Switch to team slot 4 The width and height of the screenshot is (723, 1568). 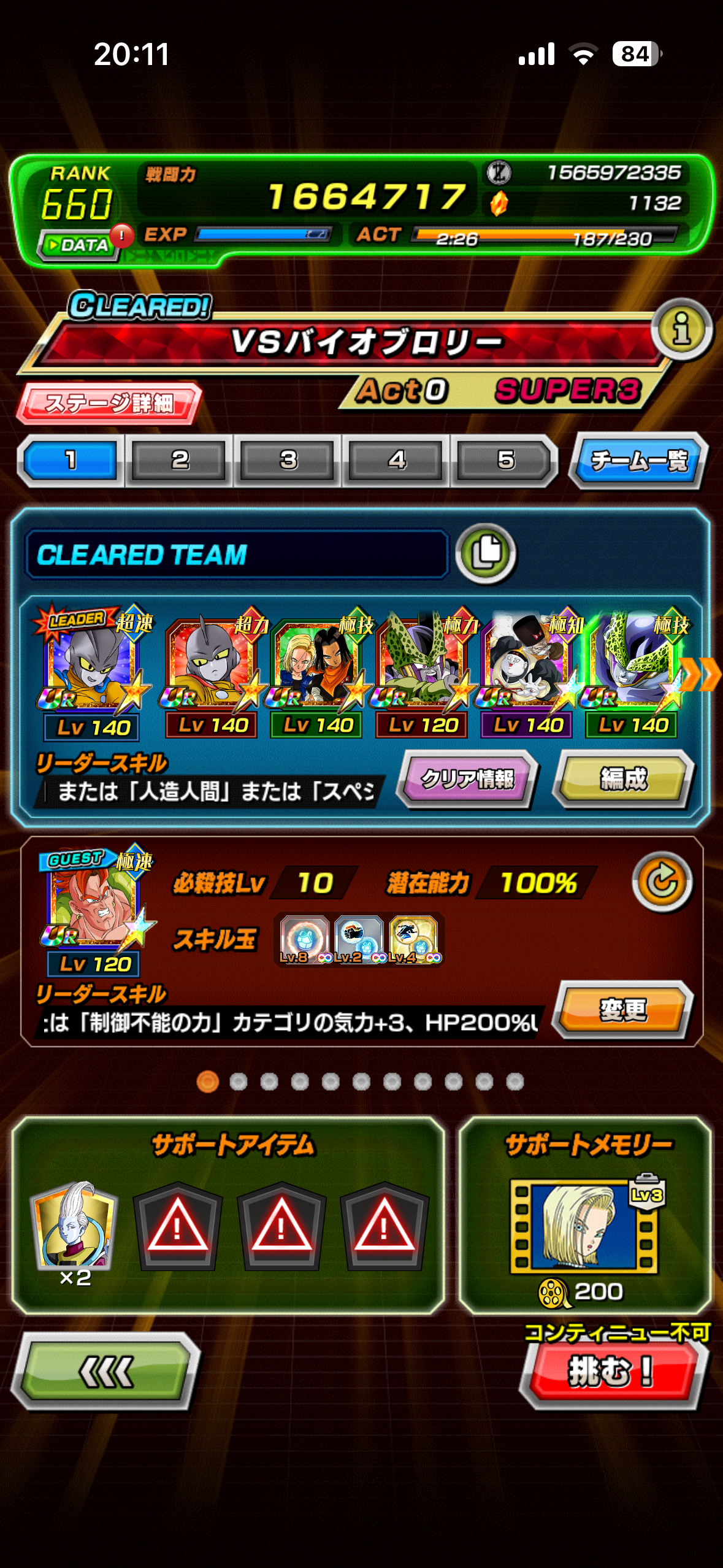[x=396, y=460]
